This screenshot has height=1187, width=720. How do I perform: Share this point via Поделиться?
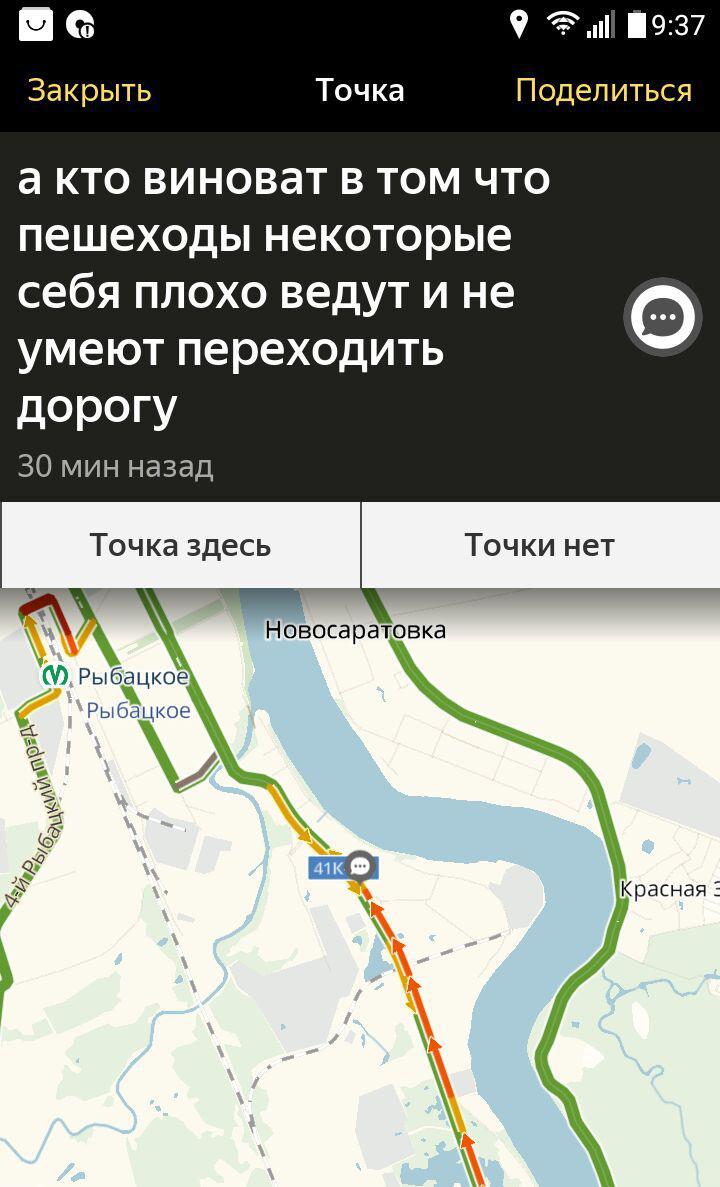point(603,90)
